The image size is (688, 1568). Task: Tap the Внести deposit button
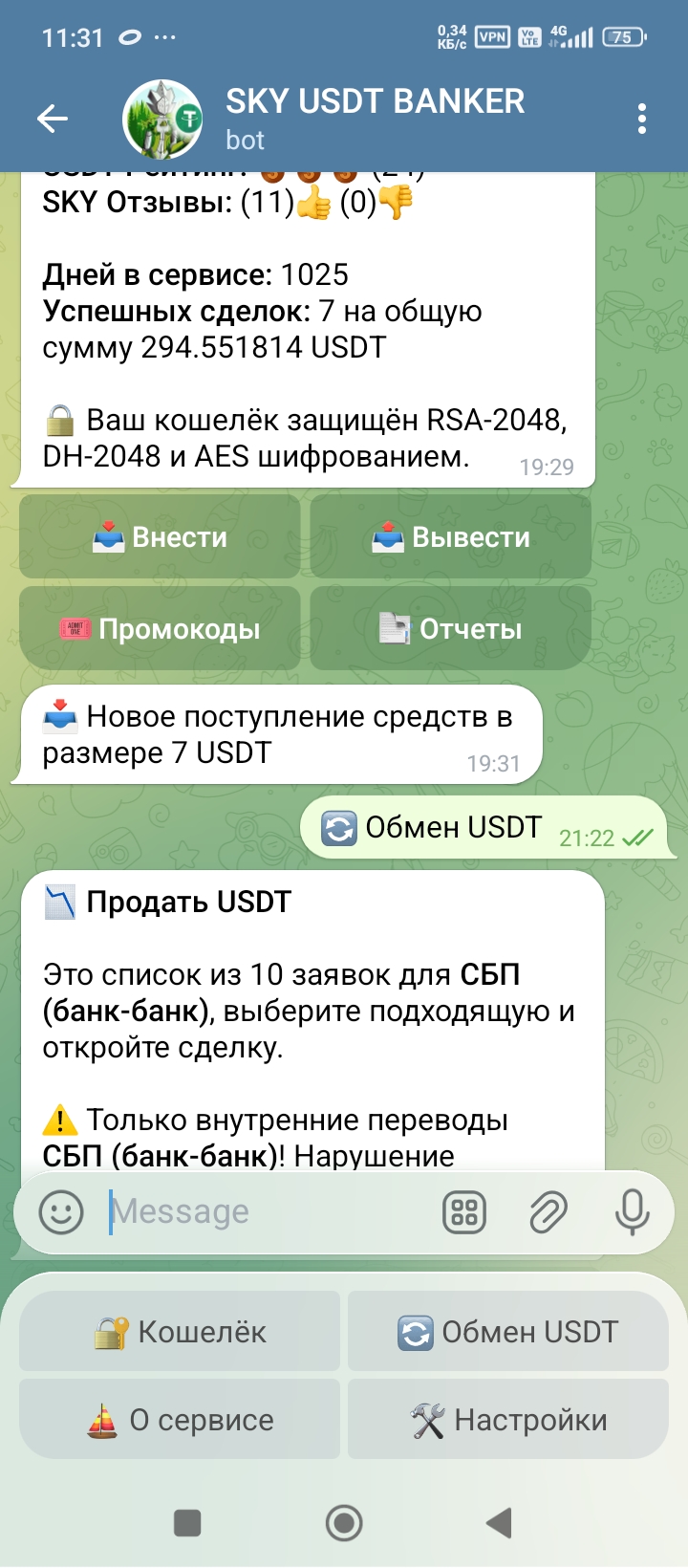pyautogui.click(x=160, y=536)
